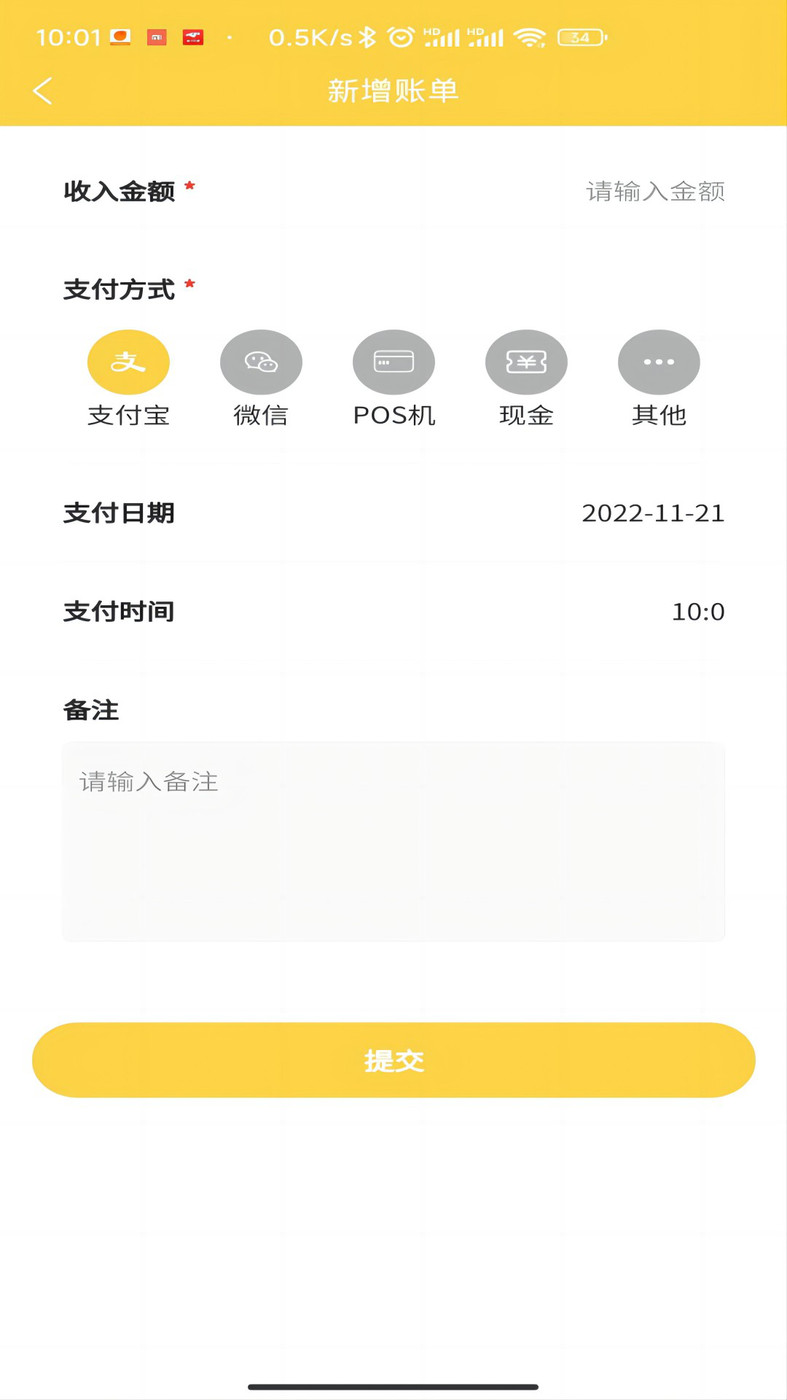Tap the 其他 other payment icon
This screenshot has height=1400, width=787.
point(659,361)
